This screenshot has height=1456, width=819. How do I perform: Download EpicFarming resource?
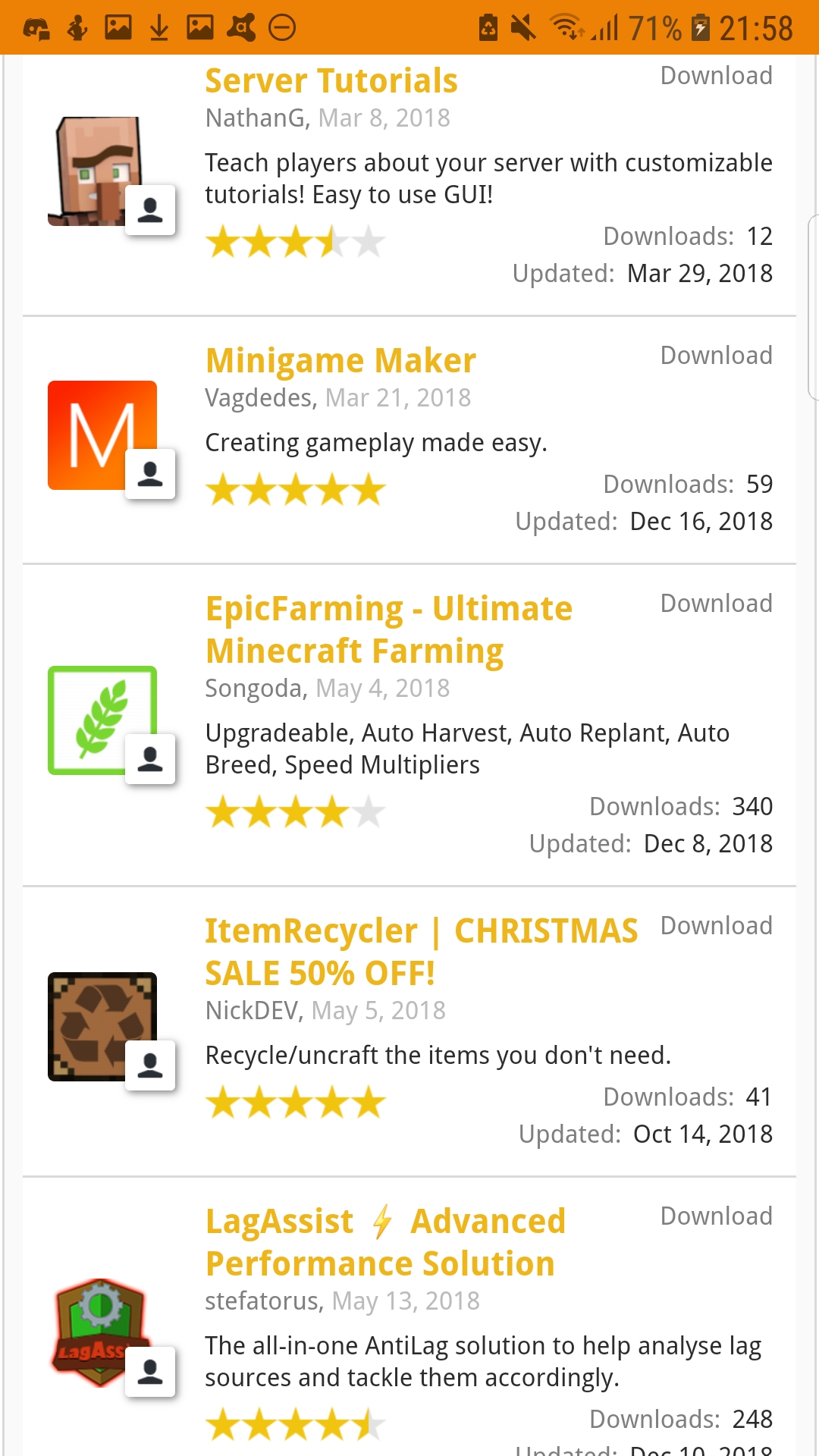point(717,604)
